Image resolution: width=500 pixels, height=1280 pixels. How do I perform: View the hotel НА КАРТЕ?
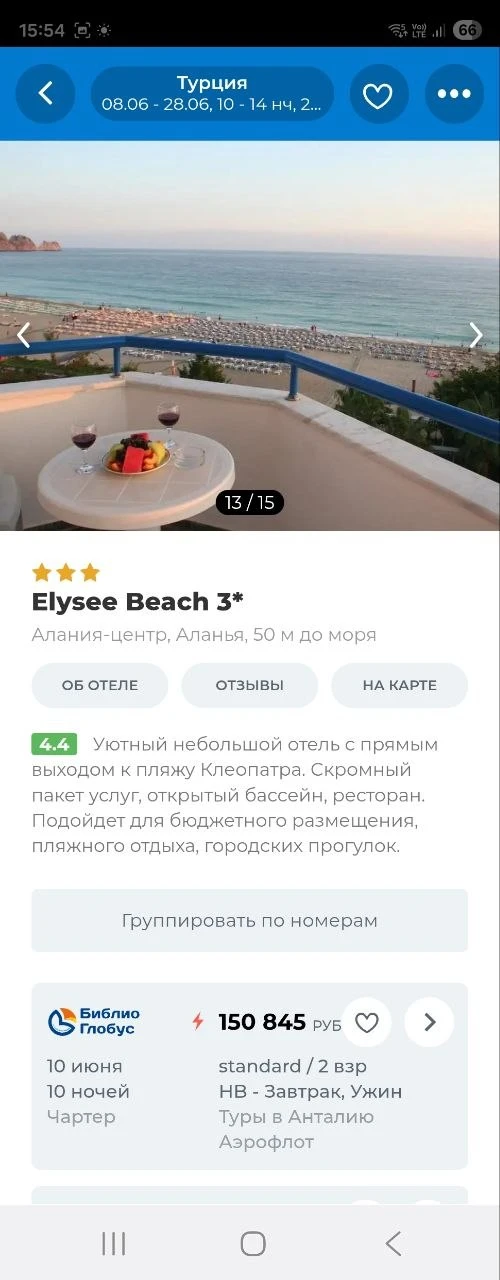click(x=400, y=685)
